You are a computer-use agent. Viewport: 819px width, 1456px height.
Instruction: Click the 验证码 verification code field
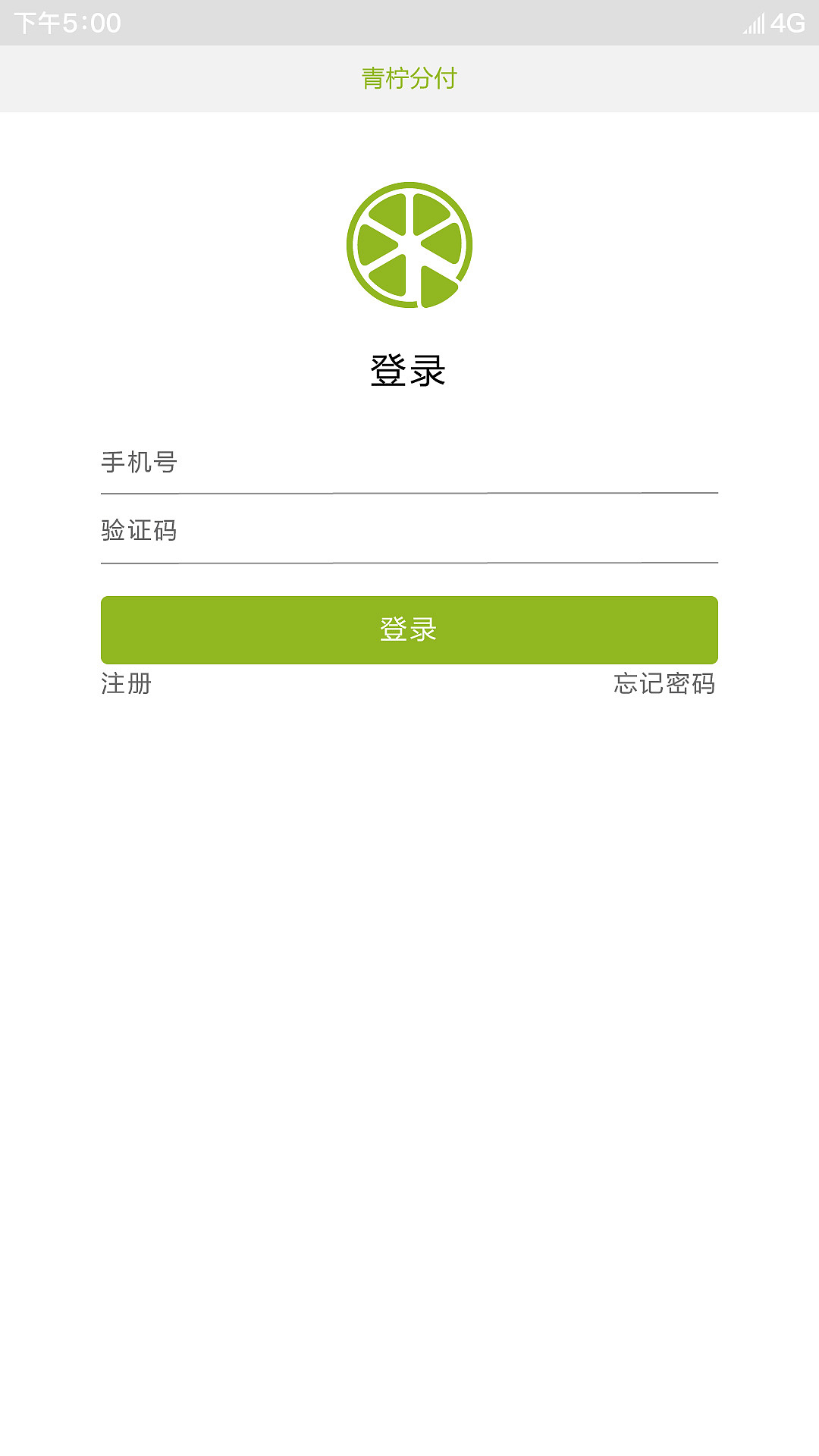tap(379, 531)
